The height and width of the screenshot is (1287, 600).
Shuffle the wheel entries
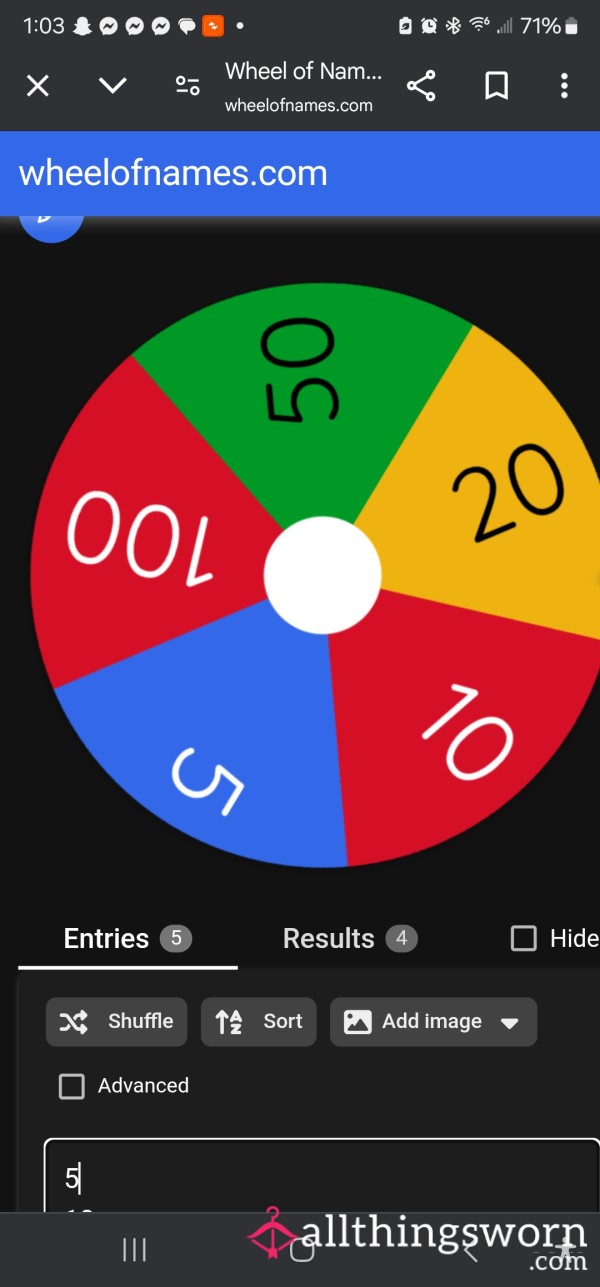pos(116,1021)
